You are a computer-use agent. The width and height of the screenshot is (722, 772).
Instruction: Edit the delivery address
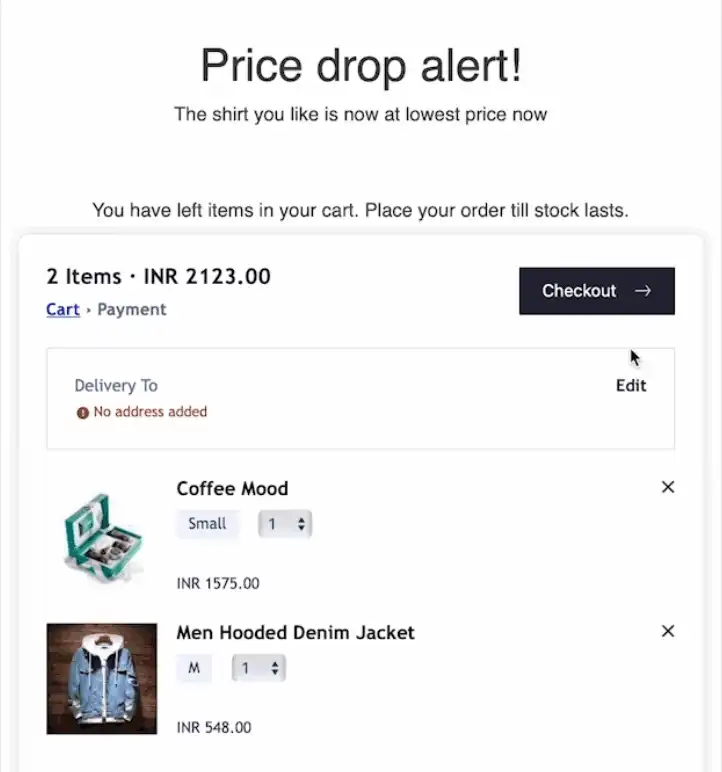631,386
